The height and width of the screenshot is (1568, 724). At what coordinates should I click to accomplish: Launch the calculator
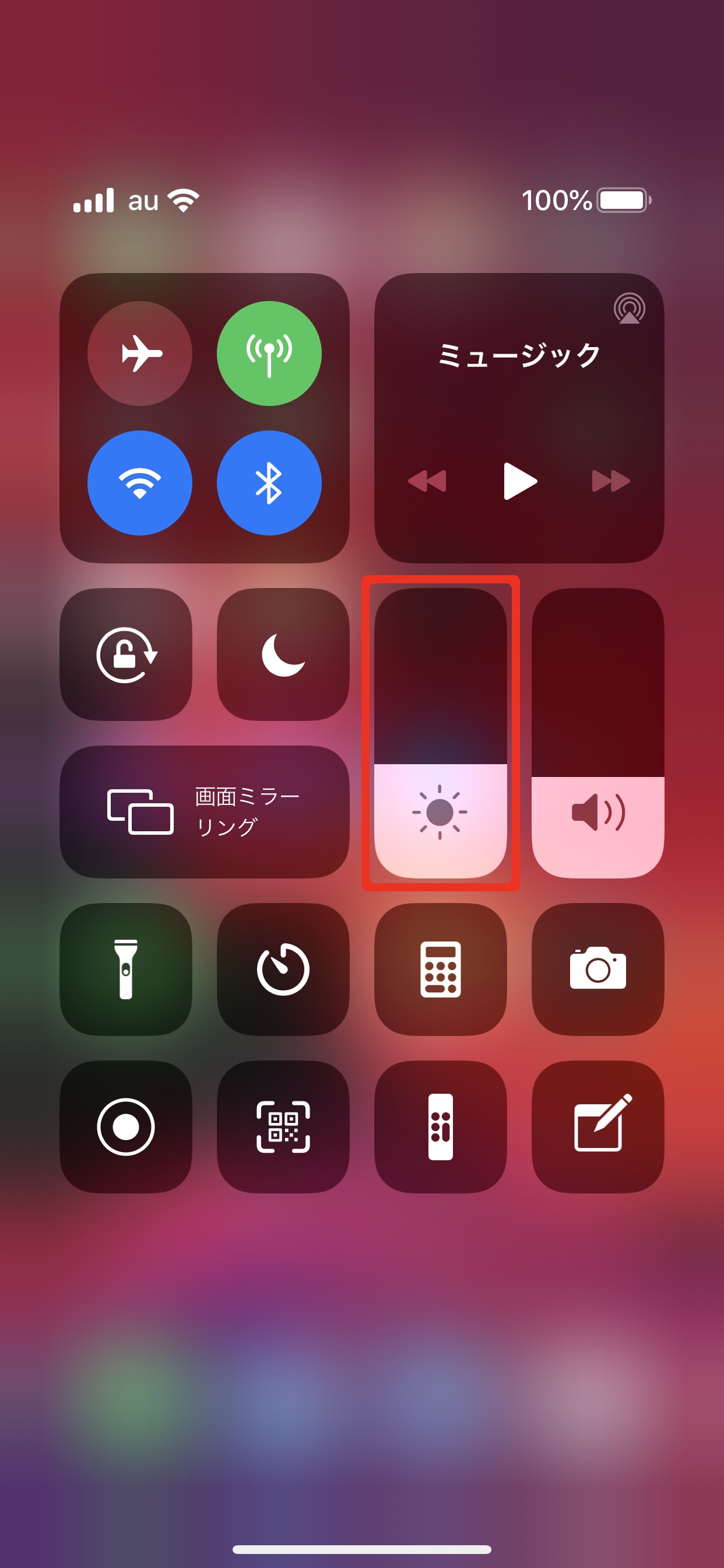tap(441, 969)
